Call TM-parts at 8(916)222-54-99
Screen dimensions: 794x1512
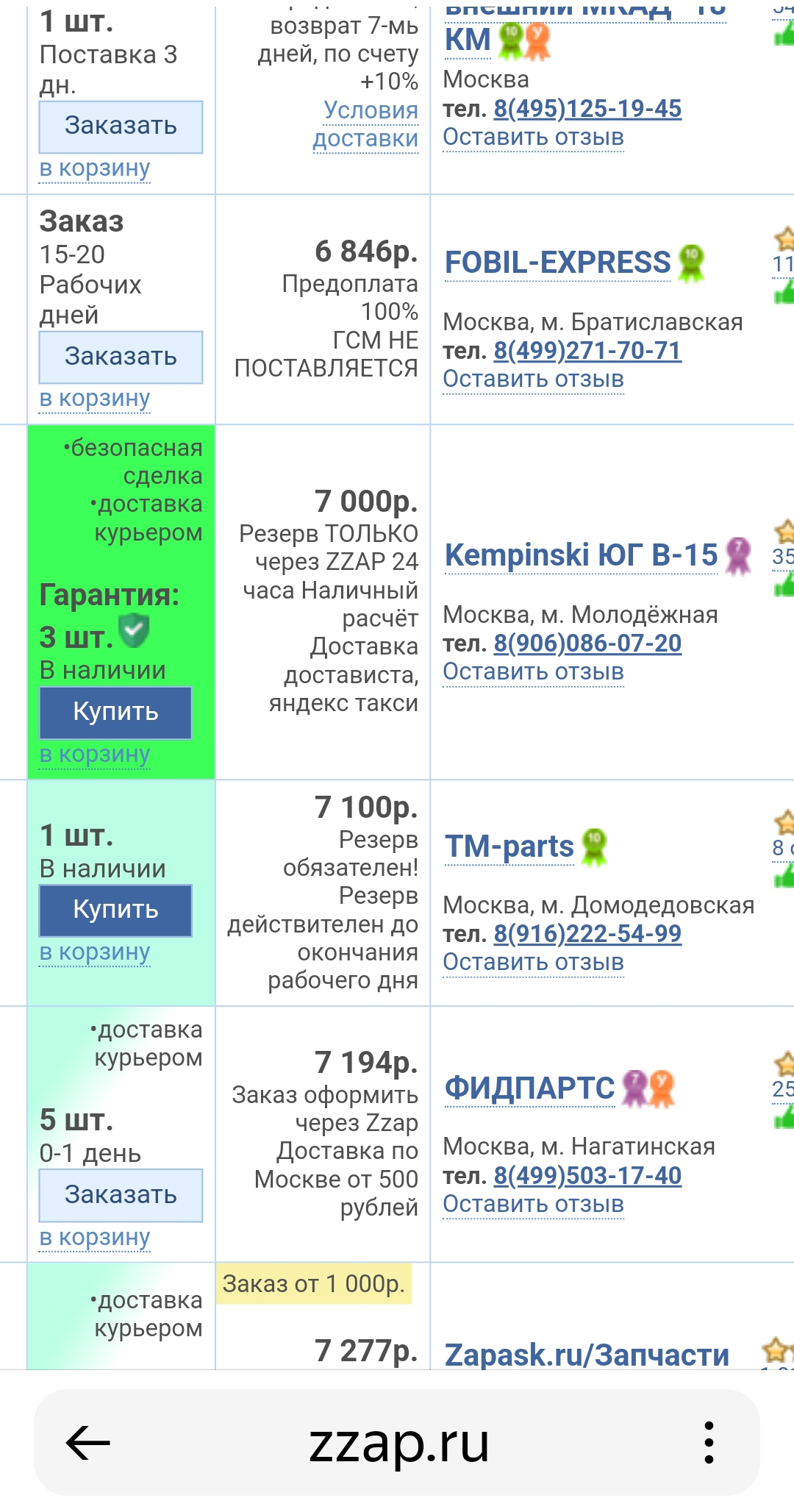point(587,934)
